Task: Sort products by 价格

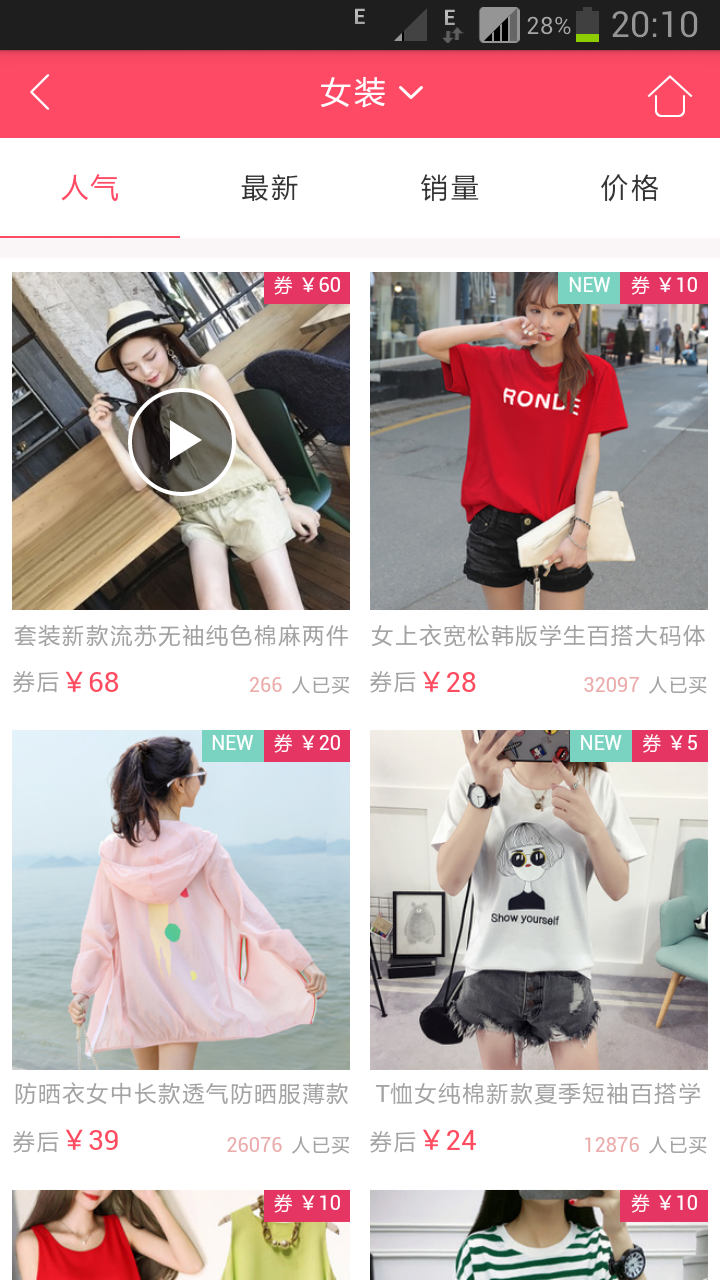Action: 630,188
